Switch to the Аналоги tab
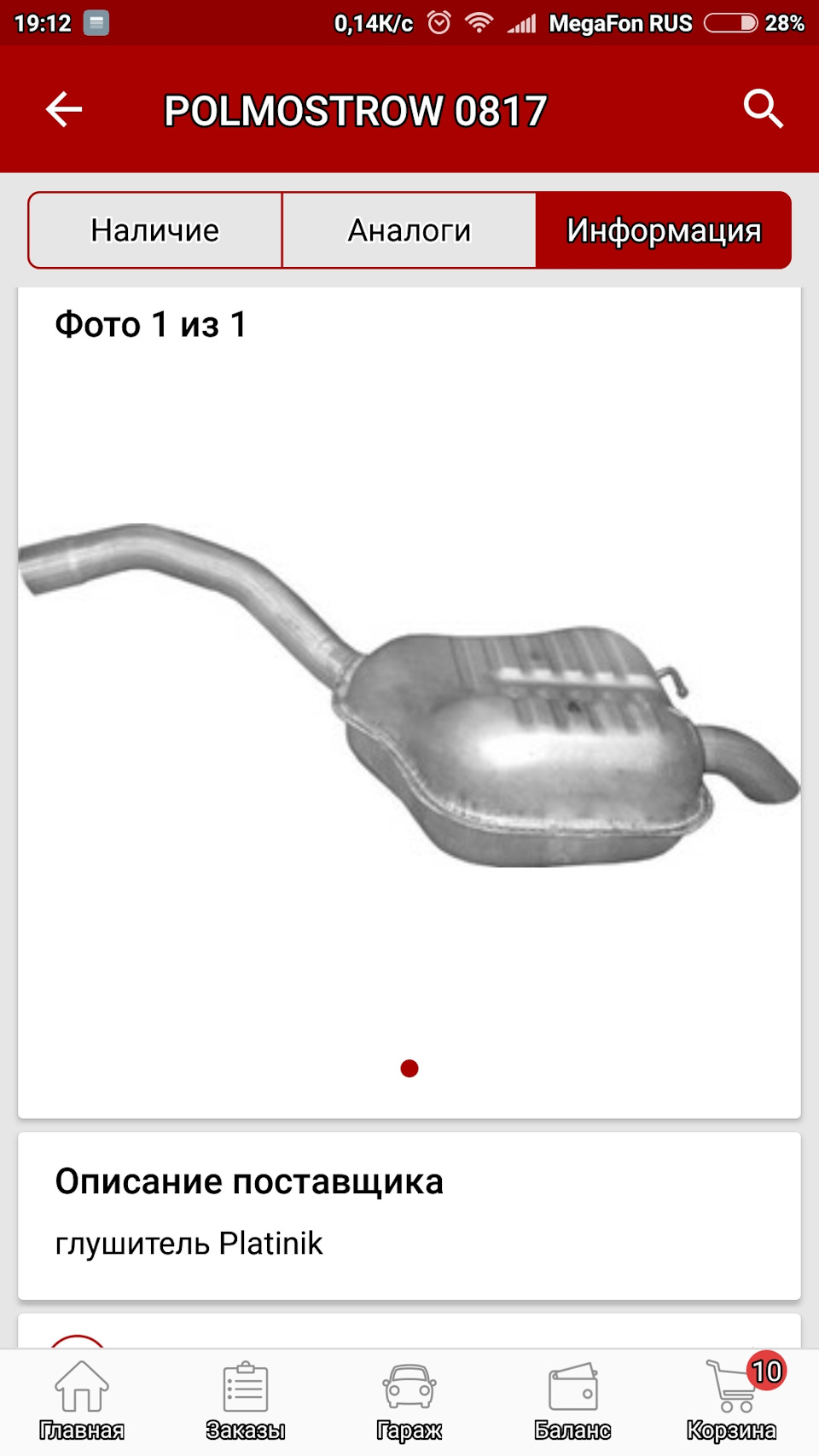Viewport: 819px width, 1456px height. point(409,230)
